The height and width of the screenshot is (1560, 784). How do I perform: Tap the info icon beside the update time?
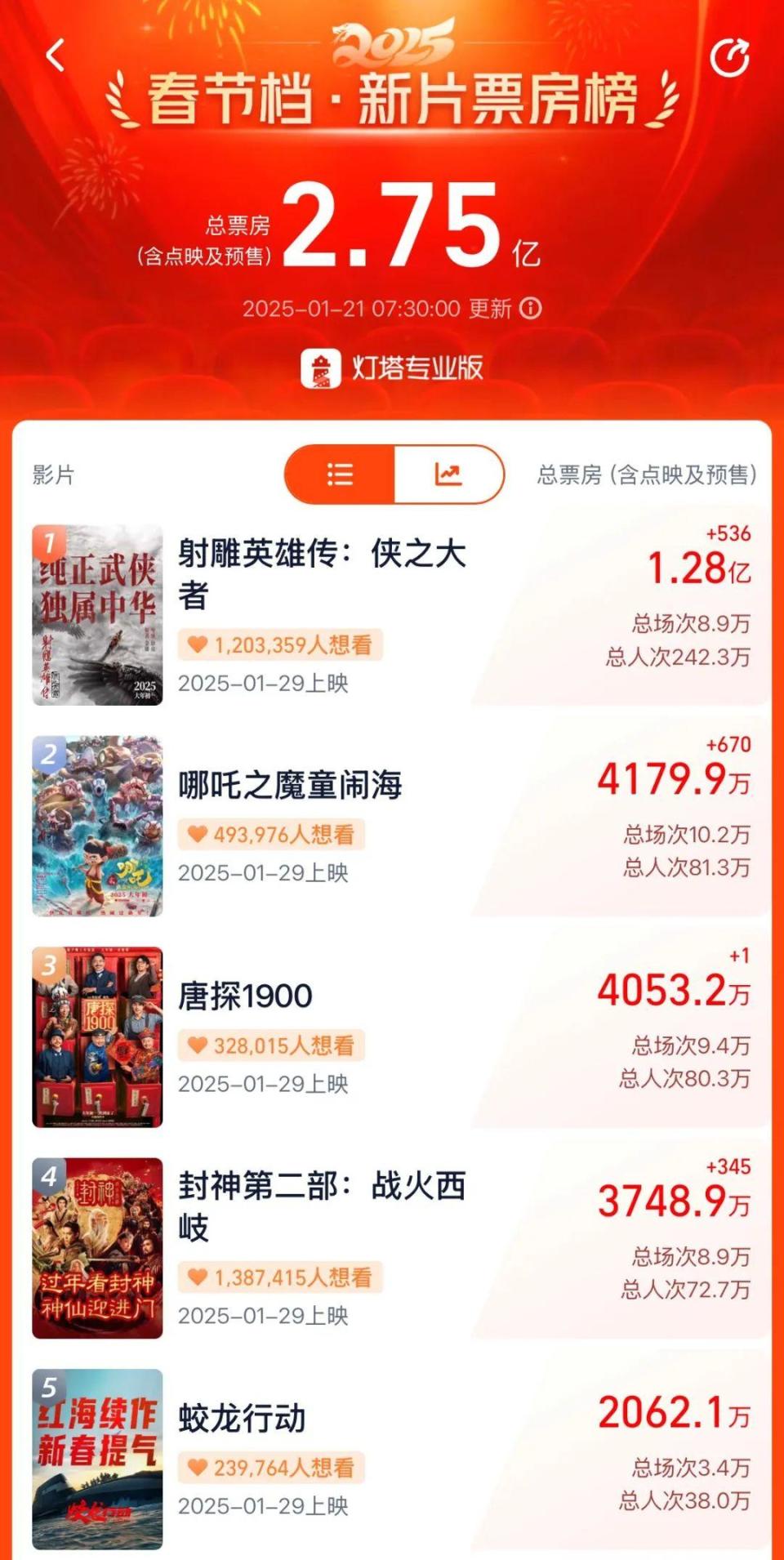532,309
